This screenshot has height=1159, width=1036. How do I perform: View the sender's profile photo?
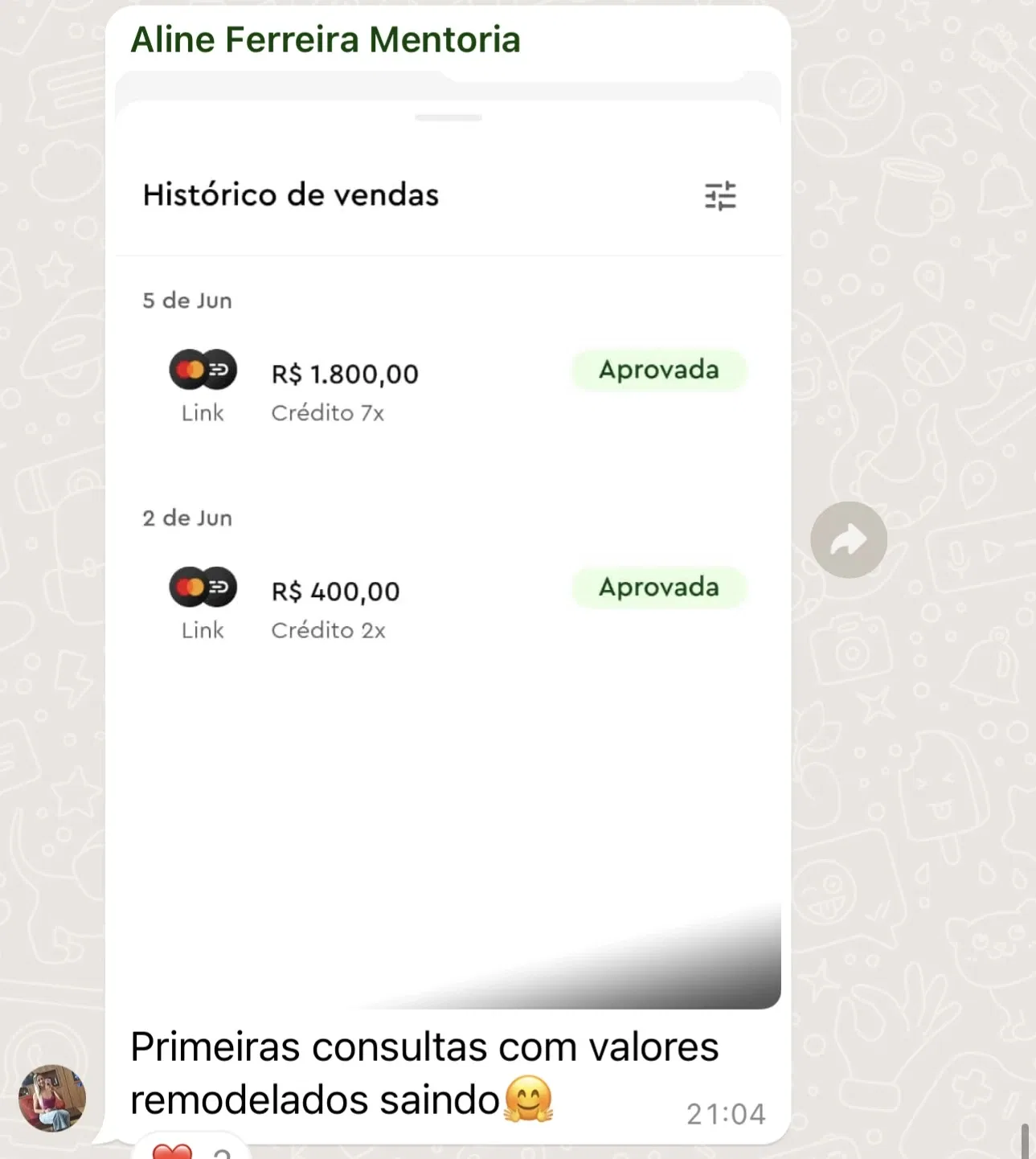pos(52,1098)
